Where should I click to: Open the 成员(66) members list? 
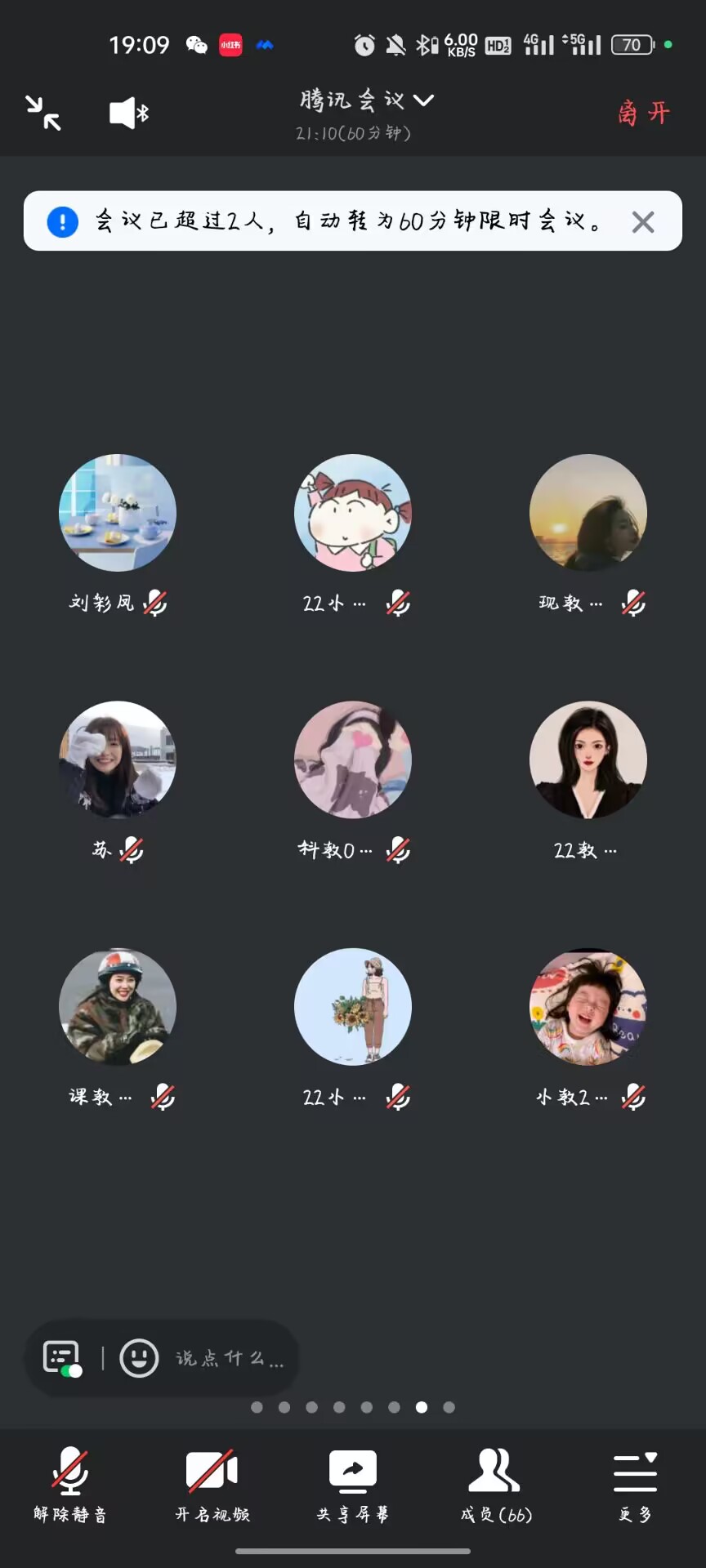point(495,1483)
